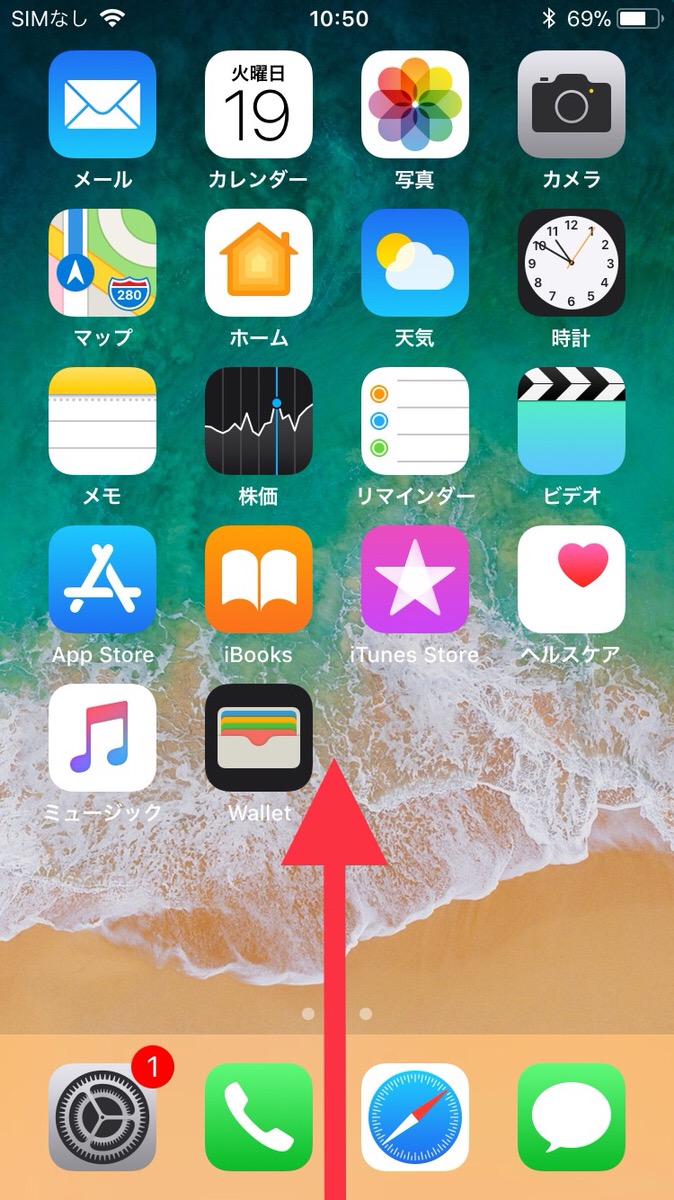
Task: Open the iTunes Store
Action: coord(415,579)
